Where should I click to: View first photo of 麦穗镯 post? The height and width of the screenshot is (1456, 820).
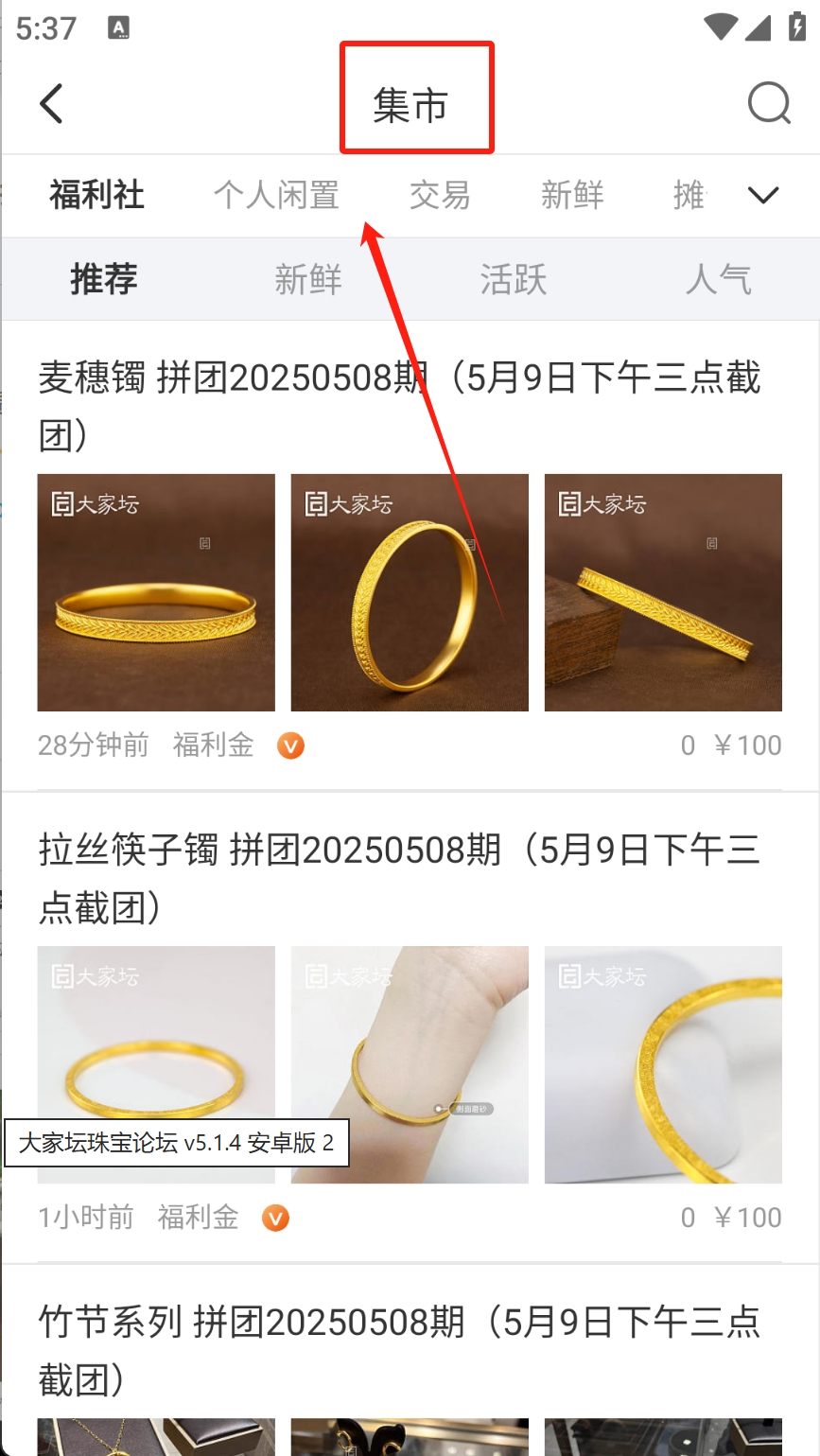(x=156, y=592)
